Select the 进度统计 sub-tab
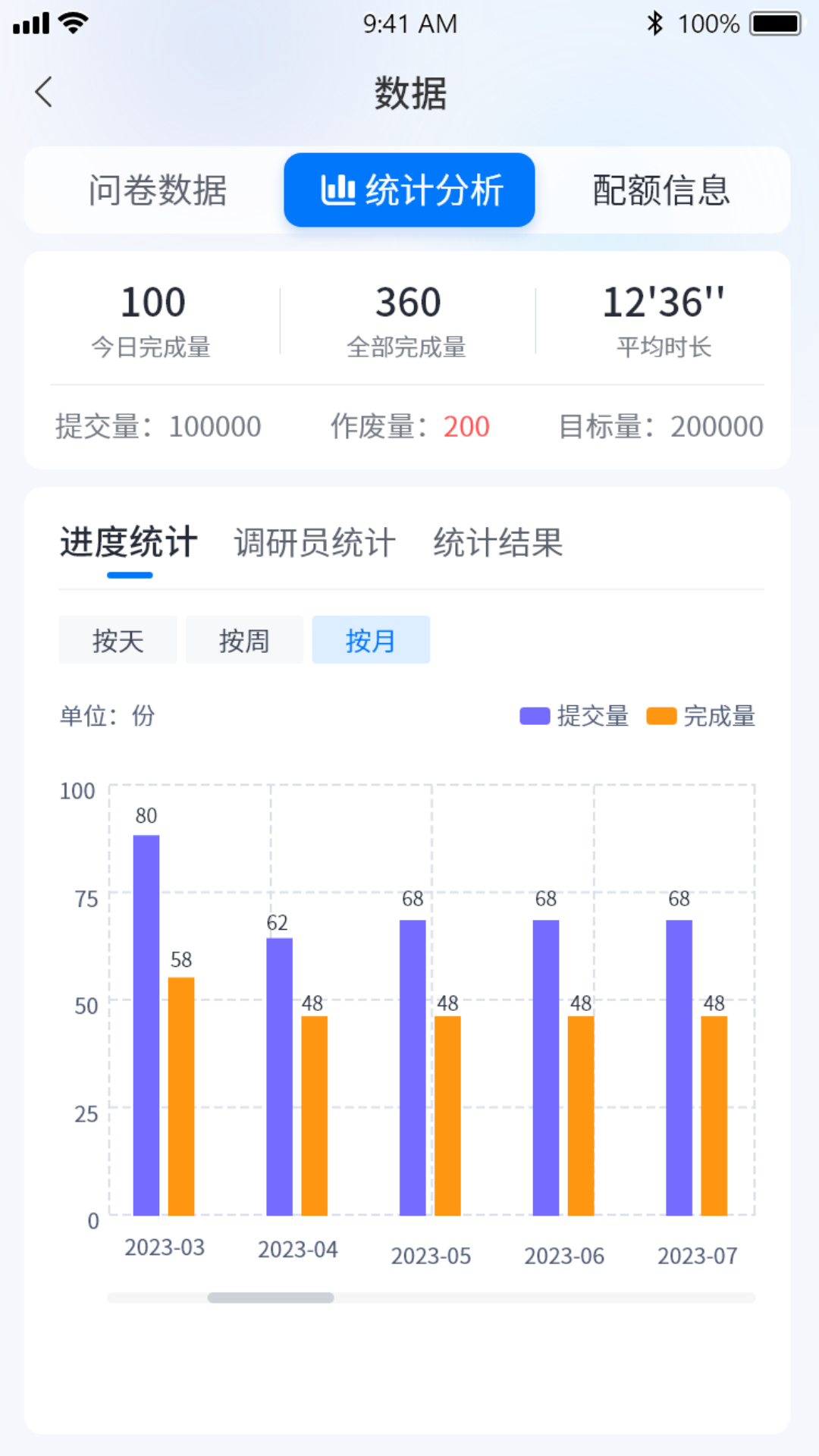 (x=129, y=543)
